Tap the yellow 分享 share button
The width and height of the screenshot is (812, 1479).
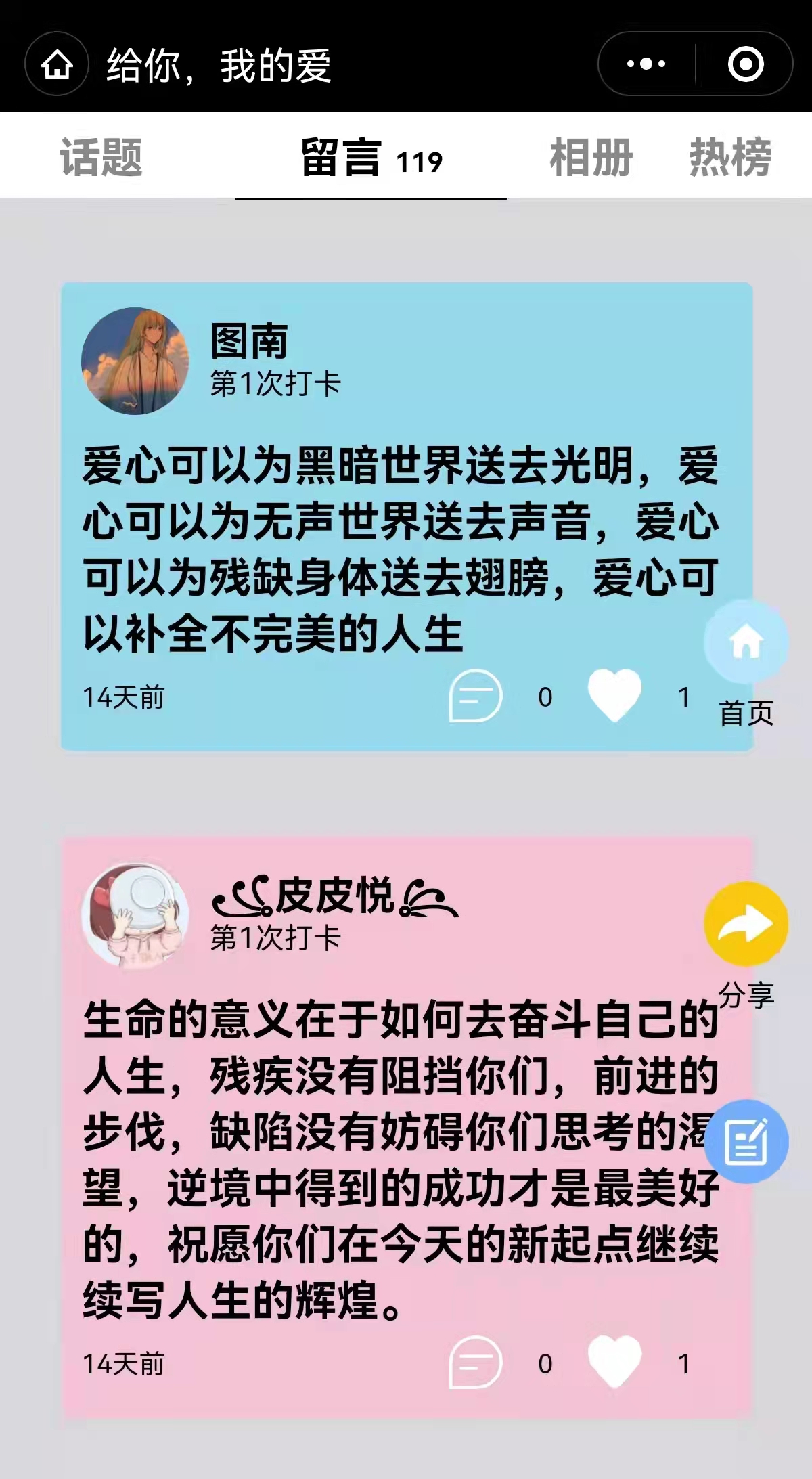pyautogui.click(x=746, y=924)
